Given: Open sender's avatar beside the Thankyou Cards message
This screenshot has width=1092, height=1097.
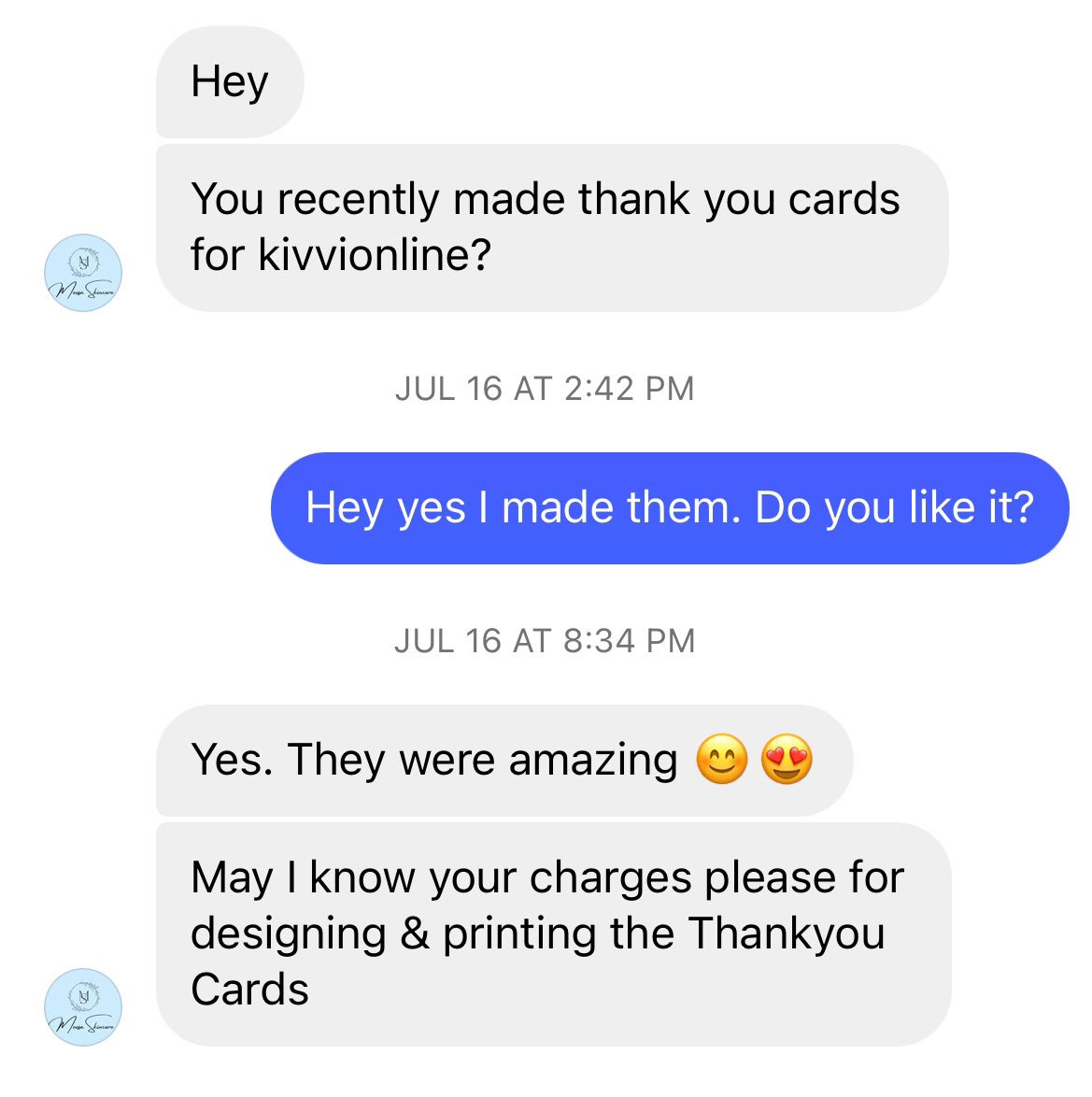Looking at the screenshot, I should coord(83,1007).
